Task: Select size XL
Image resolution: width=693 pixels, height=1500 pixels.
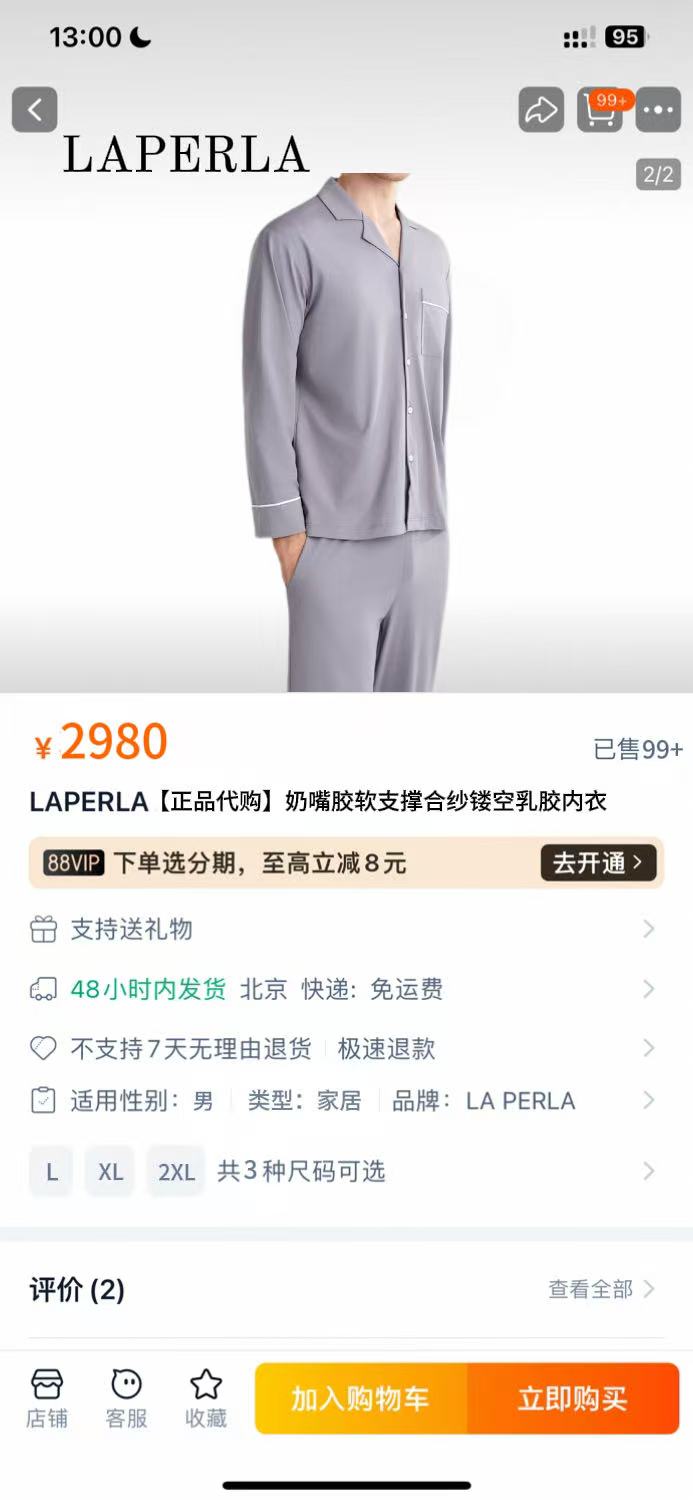Action: [x=110, y=1172]
